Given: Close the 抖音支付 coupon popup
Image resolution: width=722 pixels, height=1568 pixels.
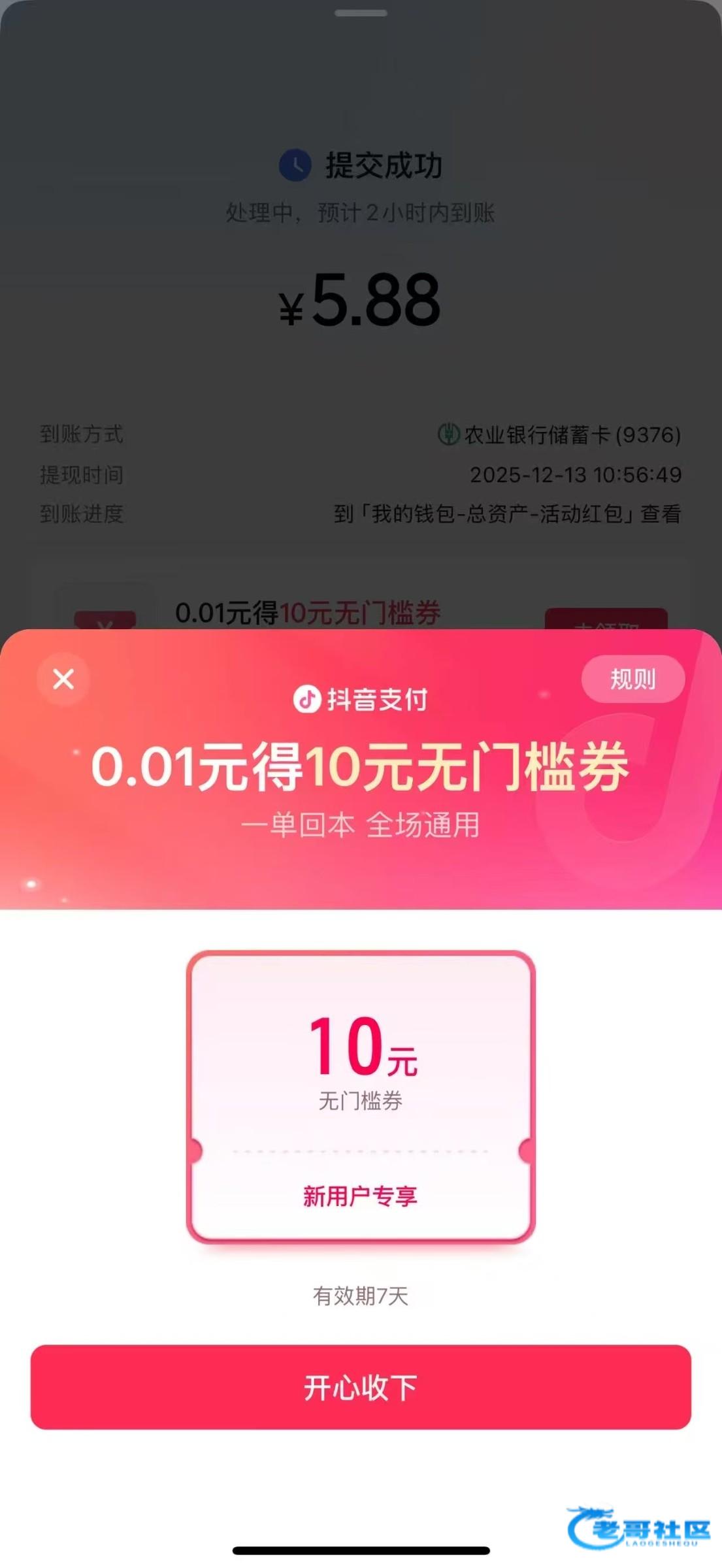Looking at the screenshot, I should [63, 679].
